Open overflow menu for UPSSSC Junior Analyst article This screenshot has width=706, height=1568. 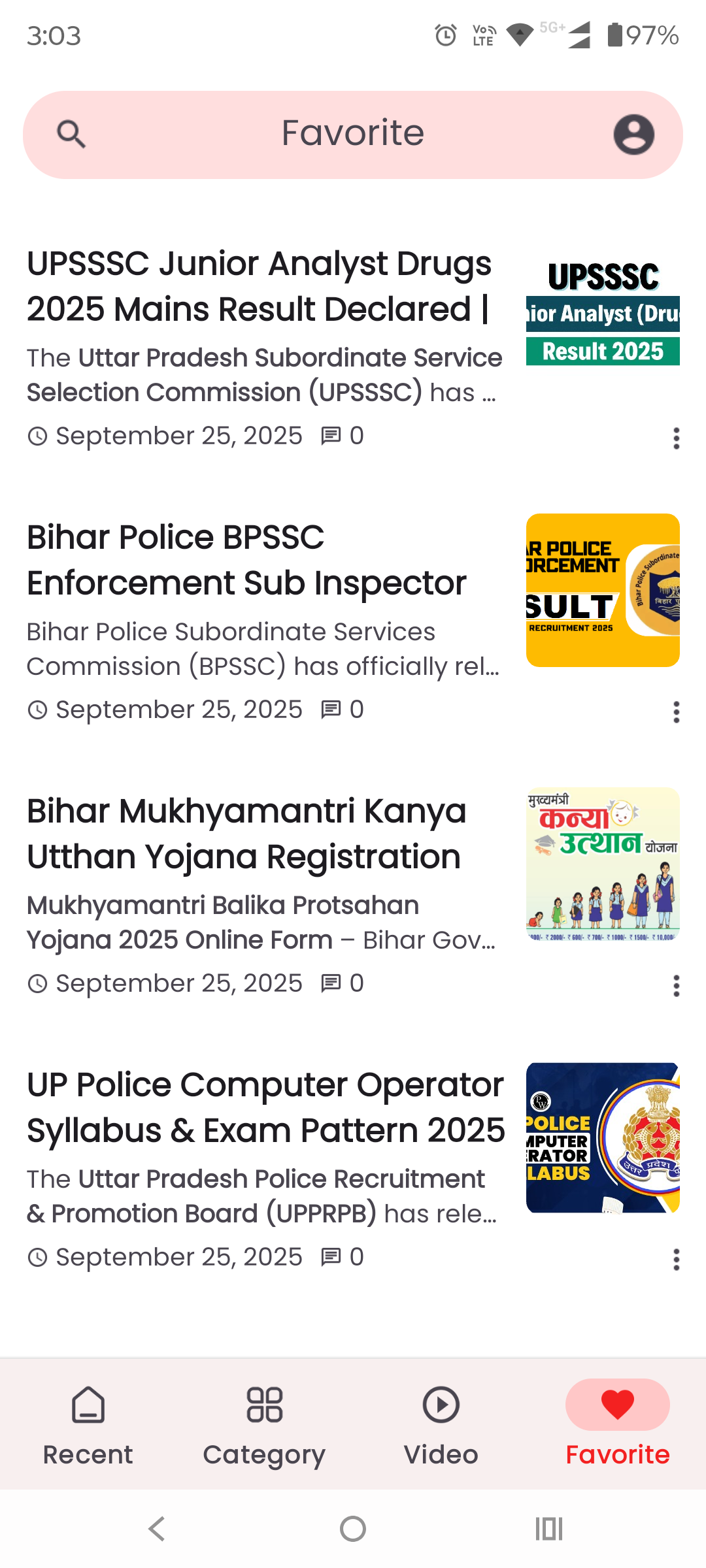676,438
